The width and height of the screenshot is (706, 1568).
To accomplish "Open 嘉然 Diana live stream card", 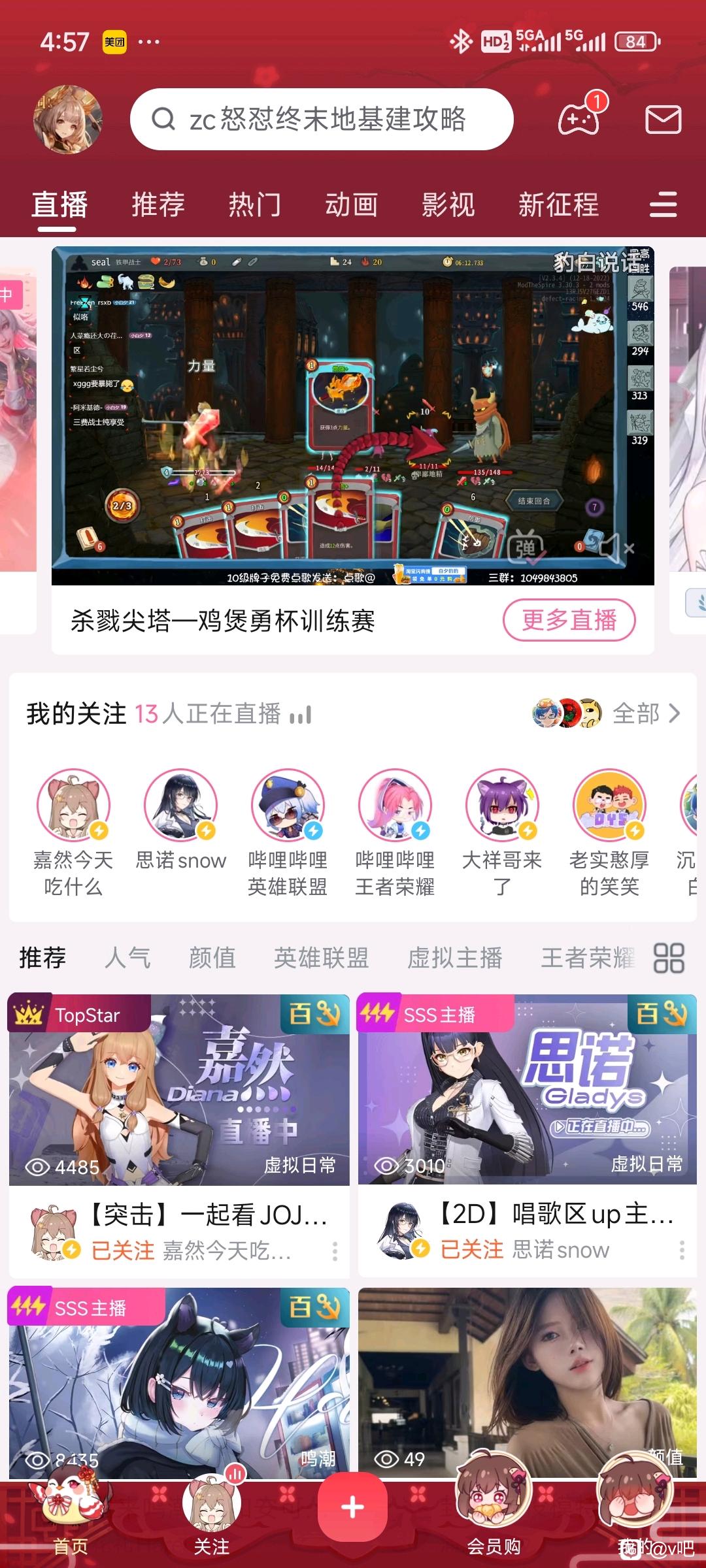I will click(x=179, y=1090).
